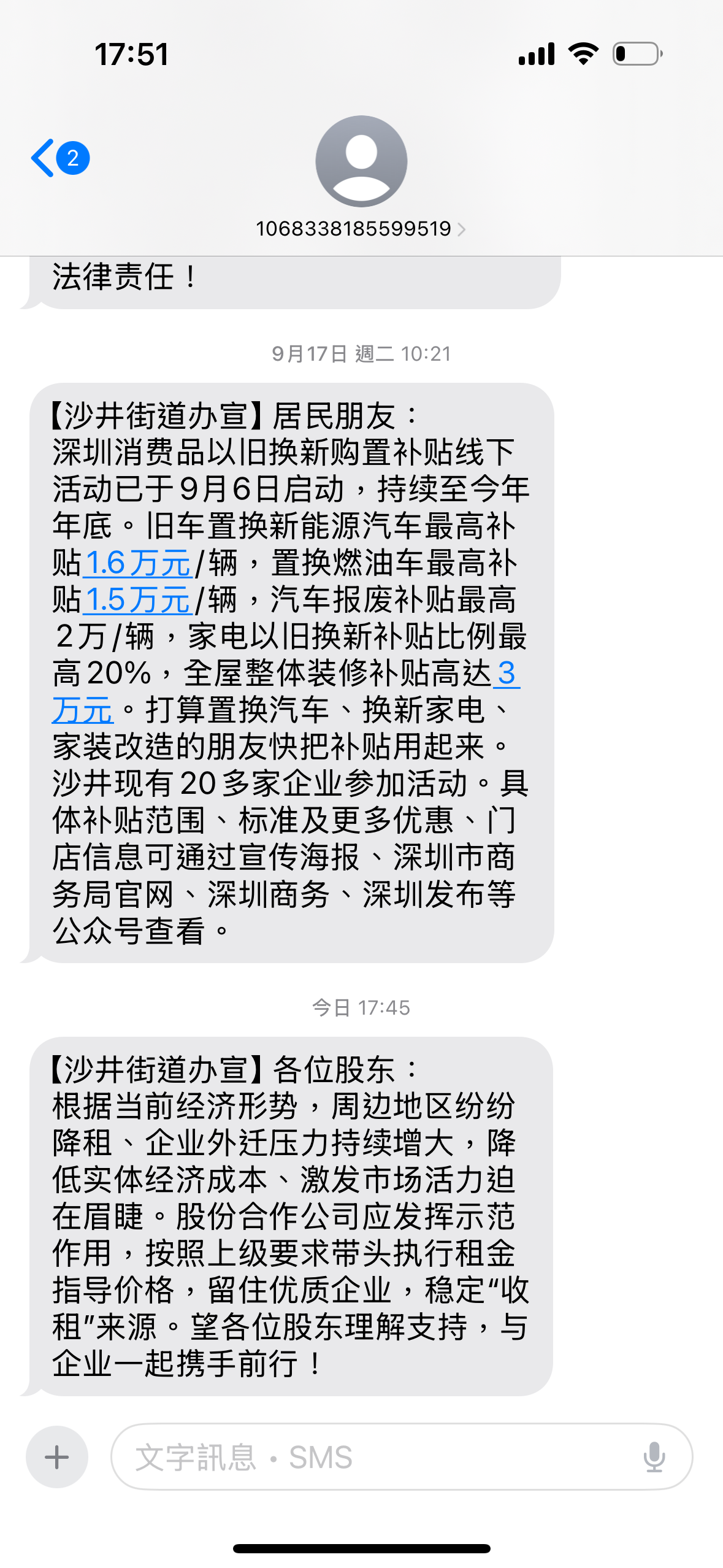Open contact details for 1068338185599519
This screenshot has height=1568, width=723.
[361, 229]
